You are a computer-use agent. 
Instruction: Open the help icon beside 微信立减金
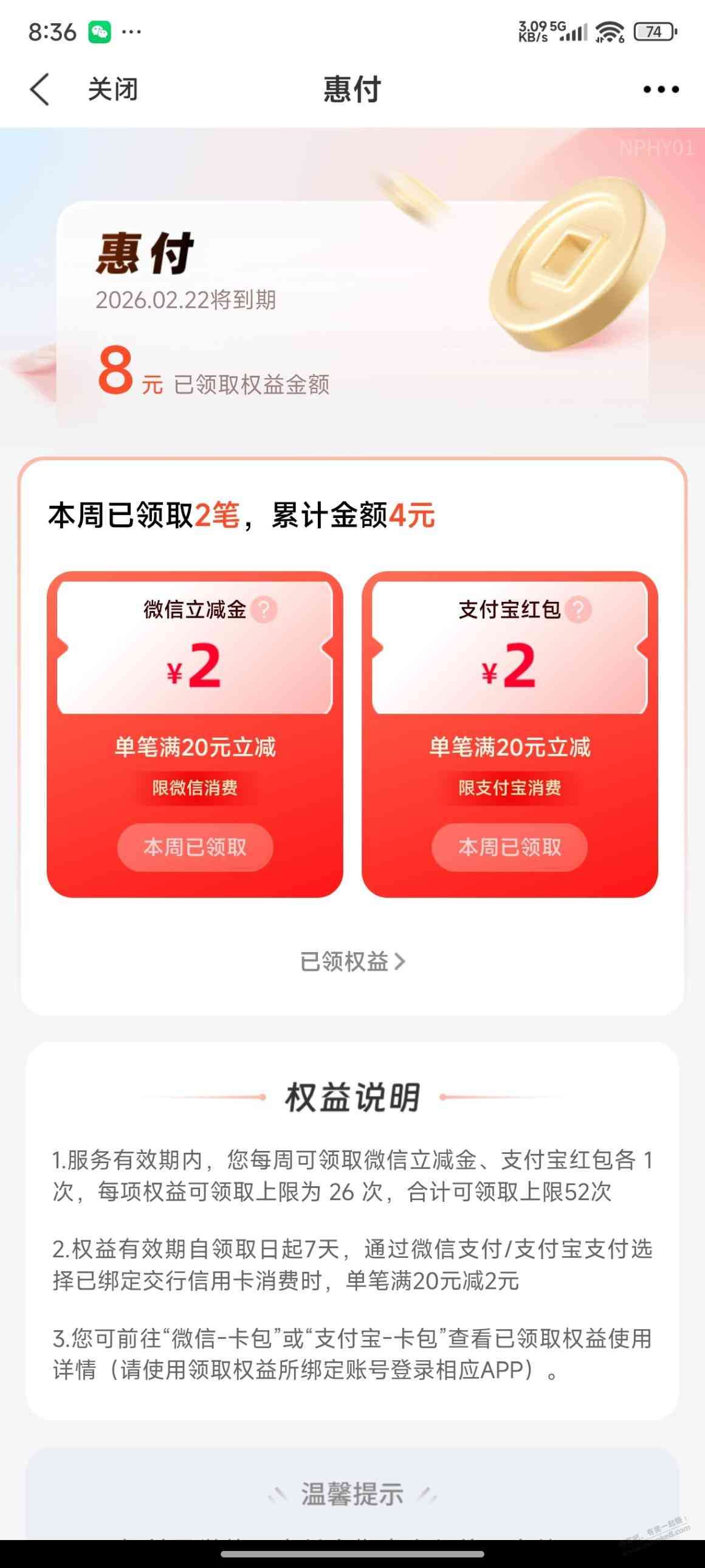click(x=264, y=609)
